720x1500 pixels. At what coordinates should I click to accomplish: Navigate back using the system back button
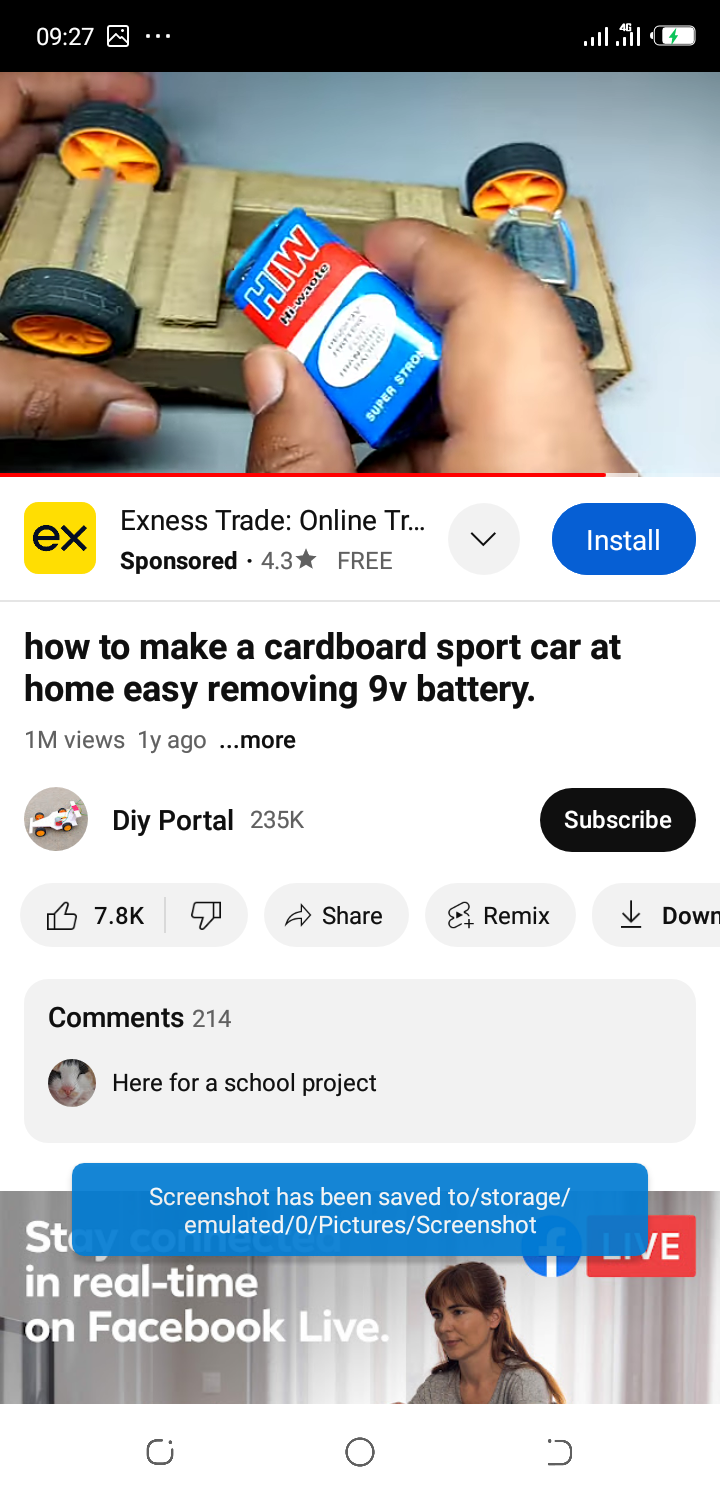[559, 1452]
